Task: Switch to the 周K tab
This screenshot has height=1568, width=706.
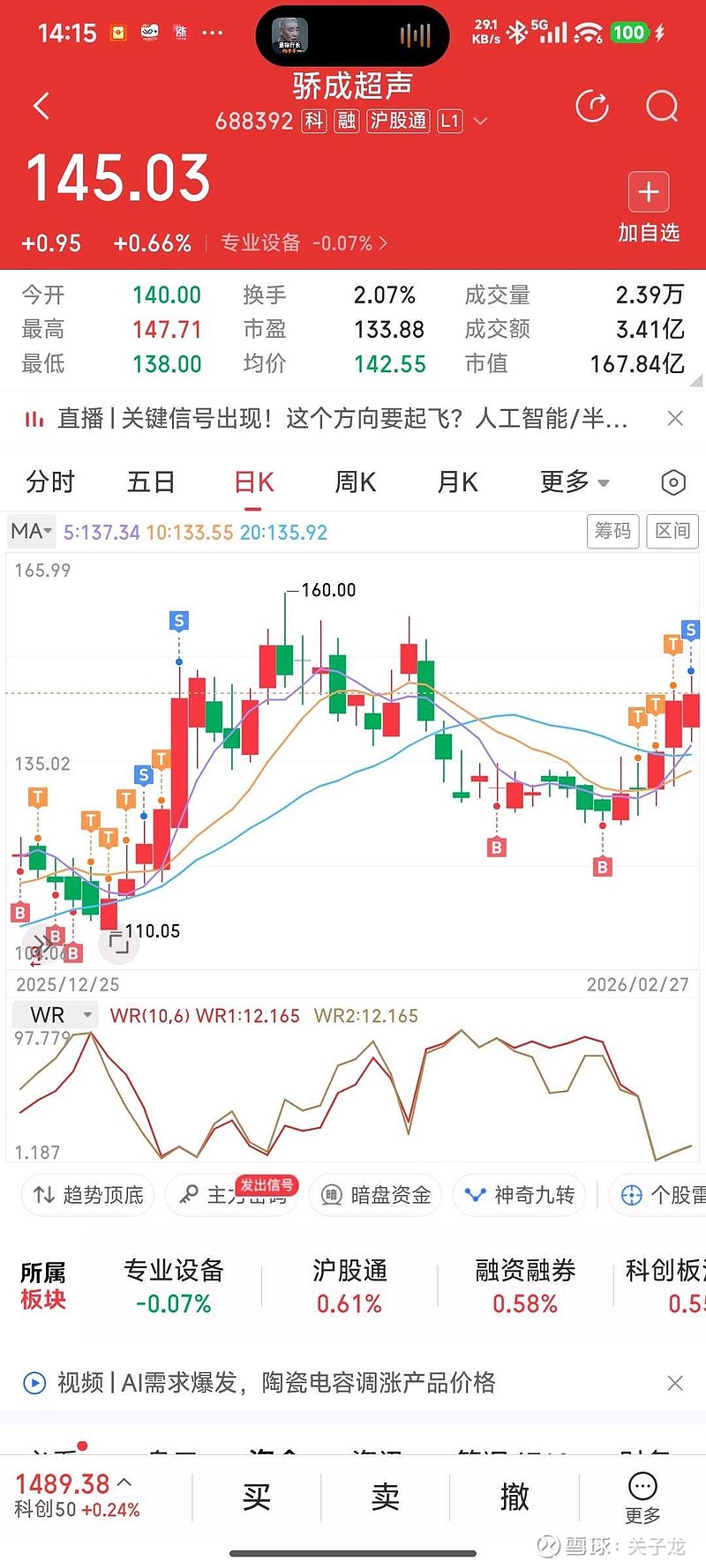Action: tap(355, 482)
